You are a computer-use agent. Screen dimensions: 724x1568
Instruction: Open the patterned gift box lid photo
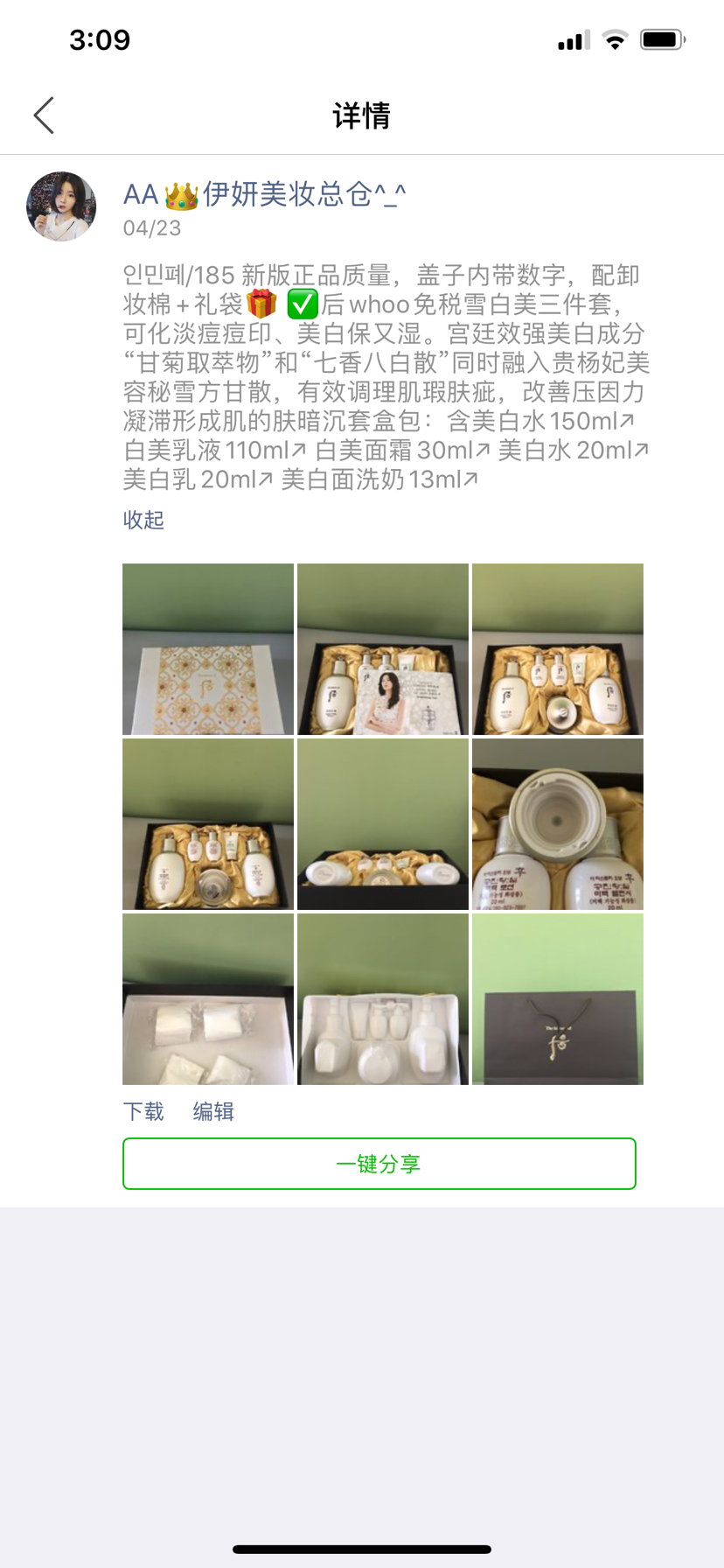(x=208, y=649)
